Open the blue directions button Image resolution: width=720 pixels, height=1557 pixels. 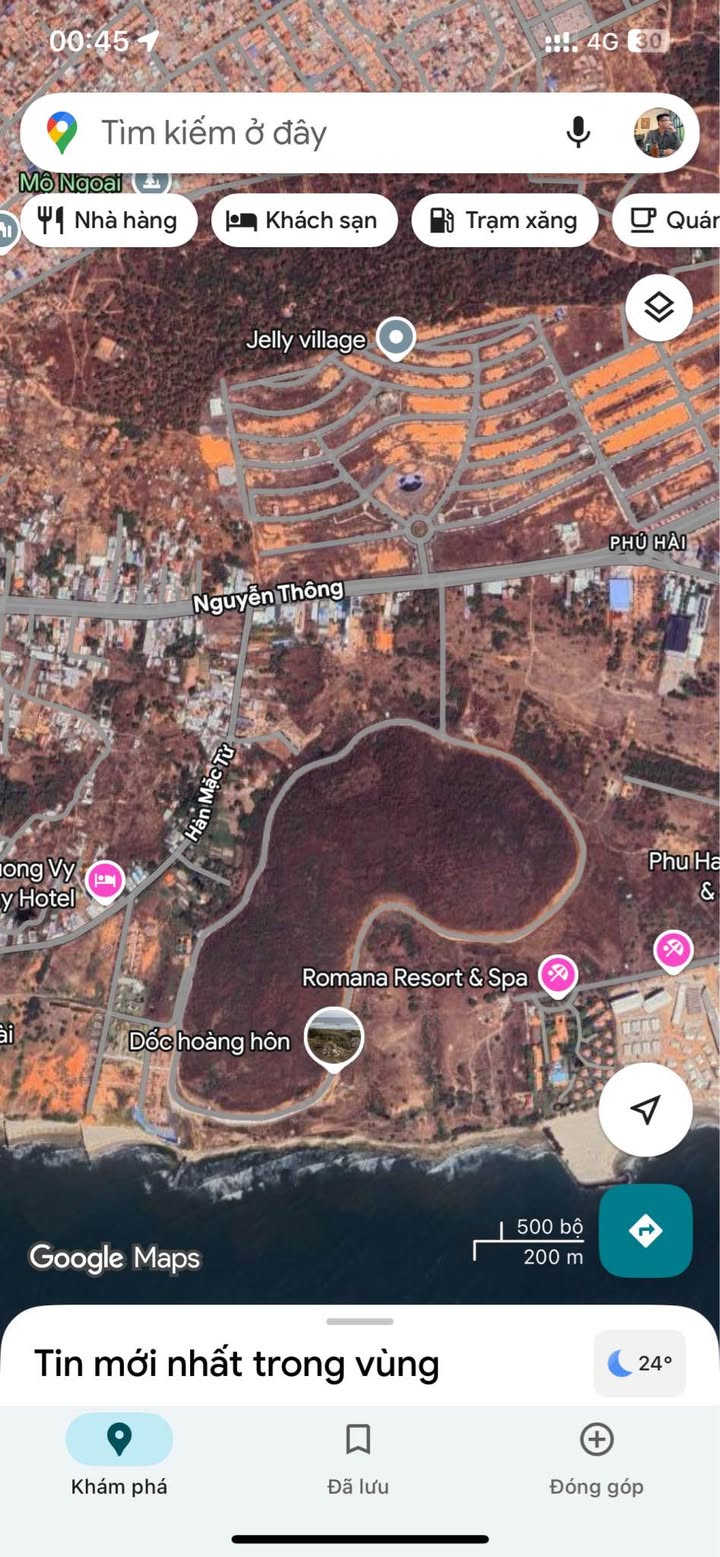[645, 1231]
